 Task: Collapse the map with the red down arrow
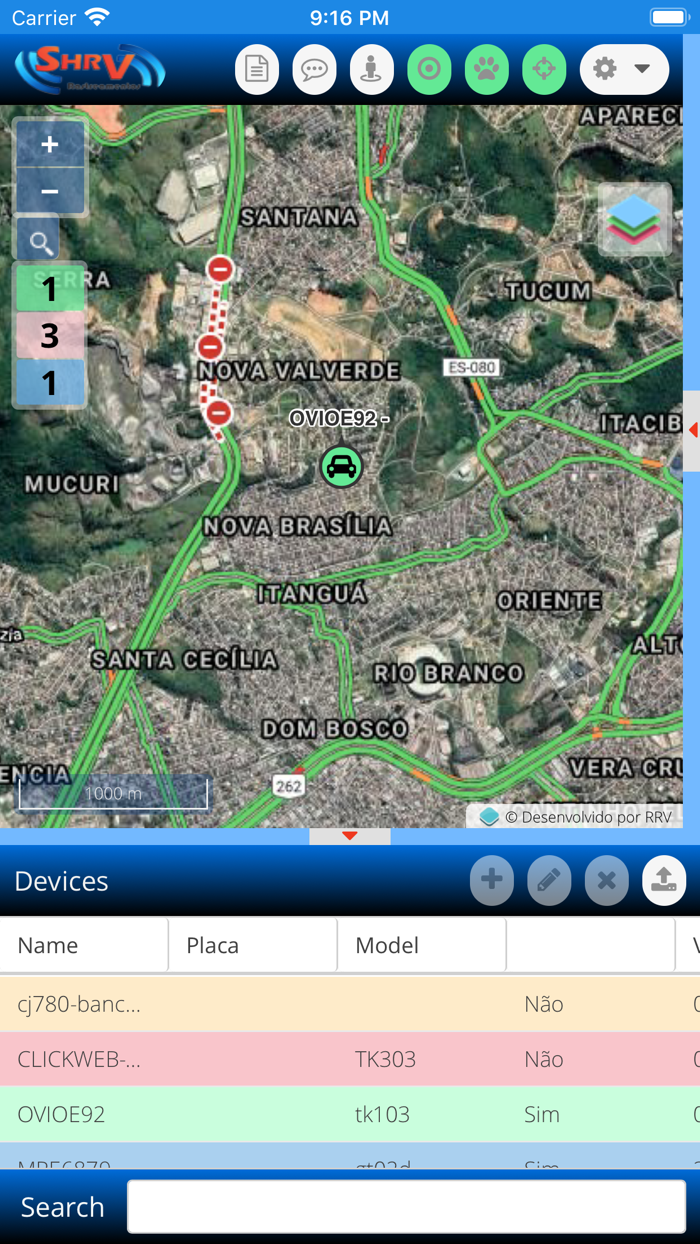349,836
